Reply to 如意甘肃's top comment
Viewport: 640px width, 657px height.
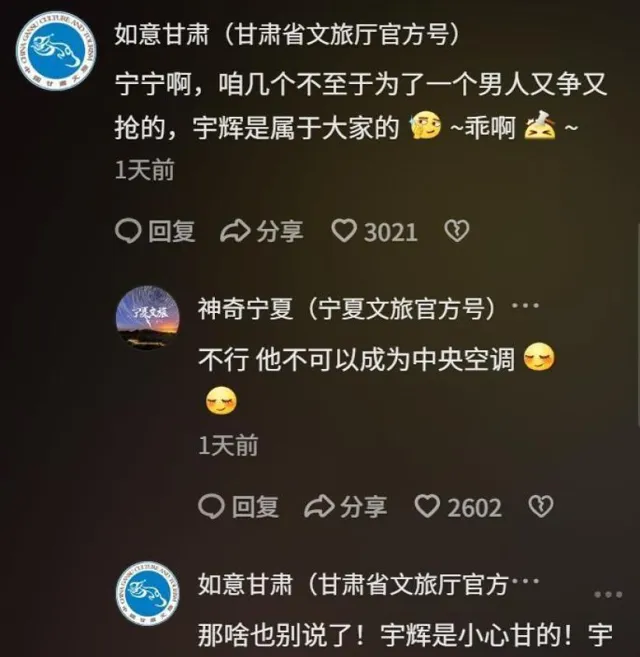pyautogui.click(x=155, y=232)
